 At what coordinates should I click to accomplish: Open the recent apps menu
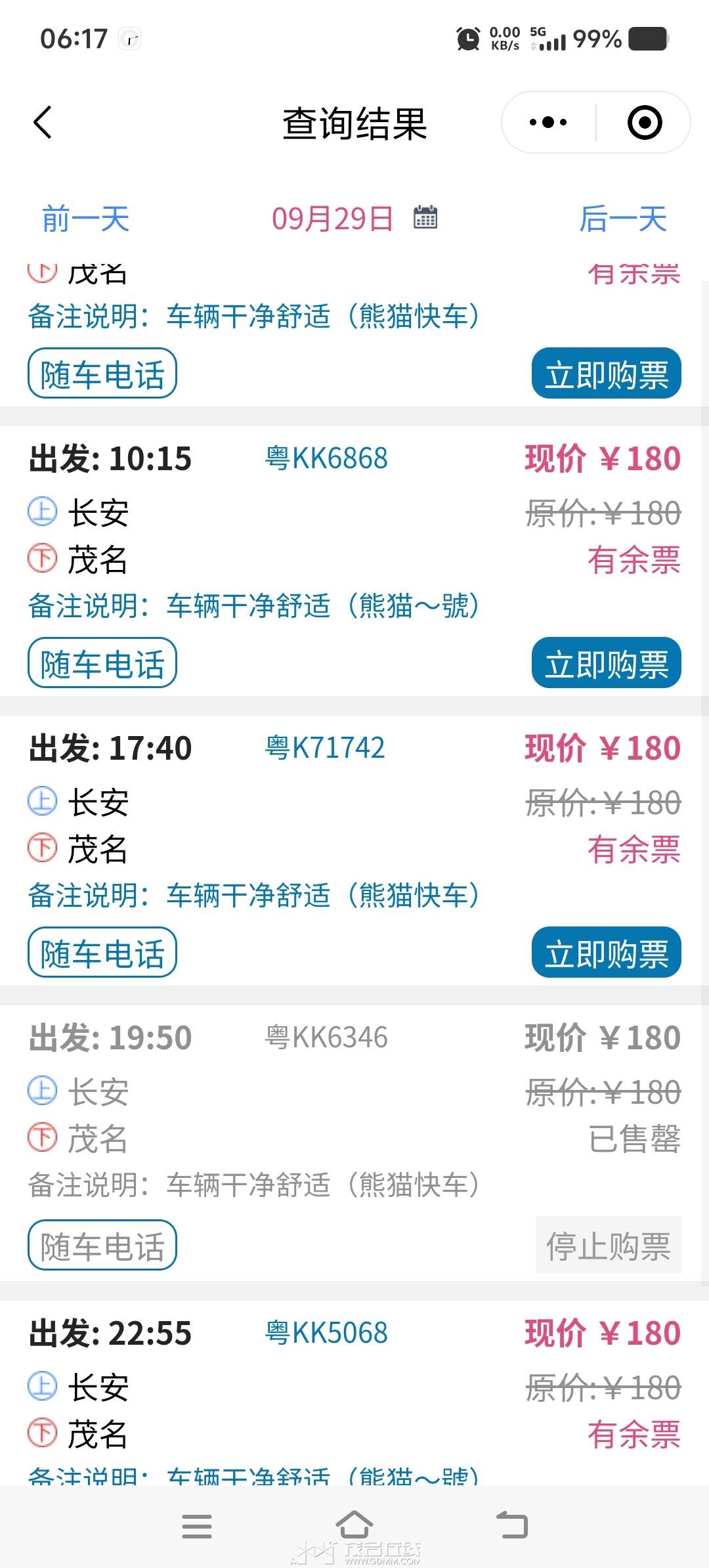(196, 1527)
